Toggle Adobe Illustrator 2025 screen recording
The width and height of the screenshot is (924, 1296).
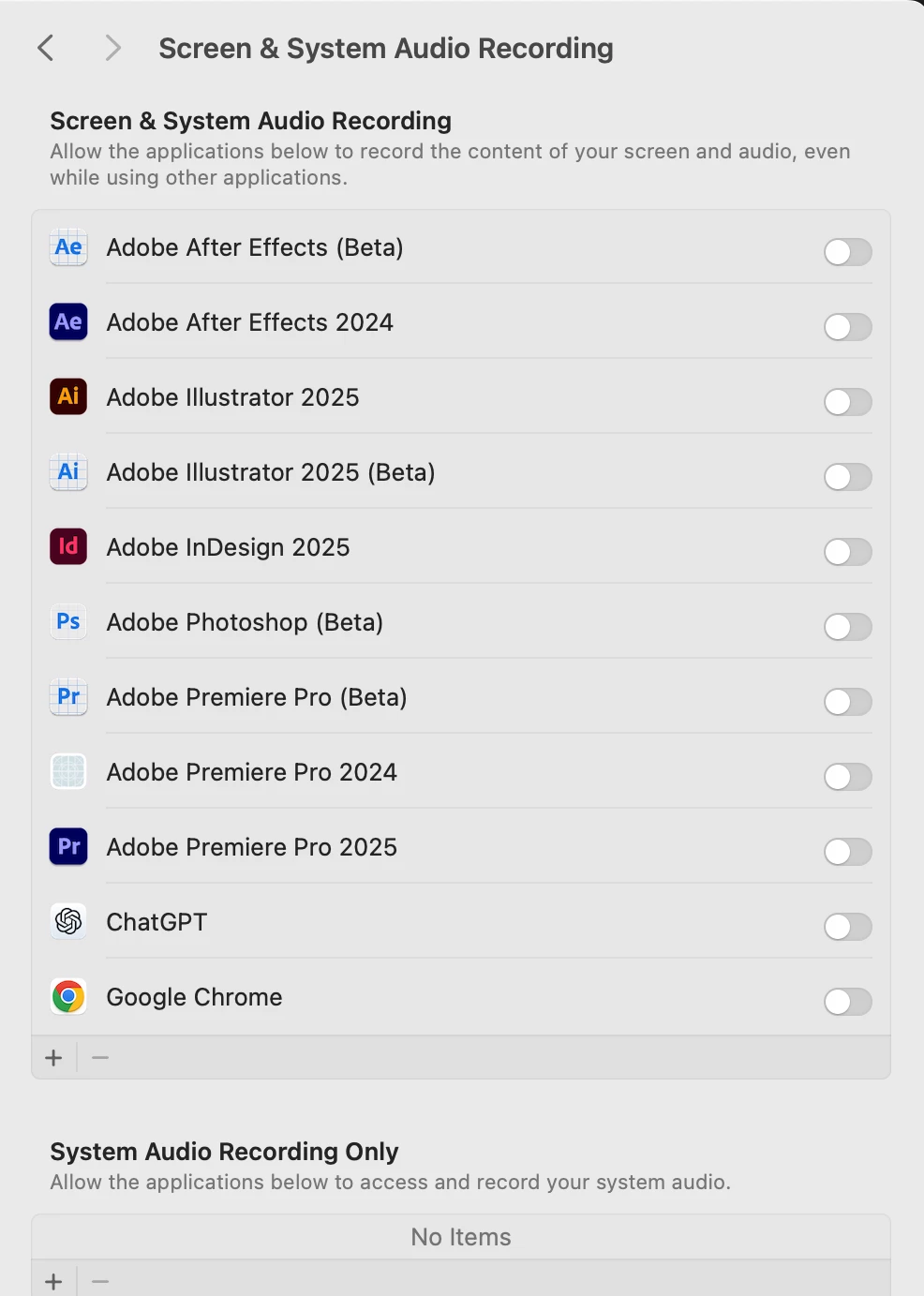click(847, 401)
